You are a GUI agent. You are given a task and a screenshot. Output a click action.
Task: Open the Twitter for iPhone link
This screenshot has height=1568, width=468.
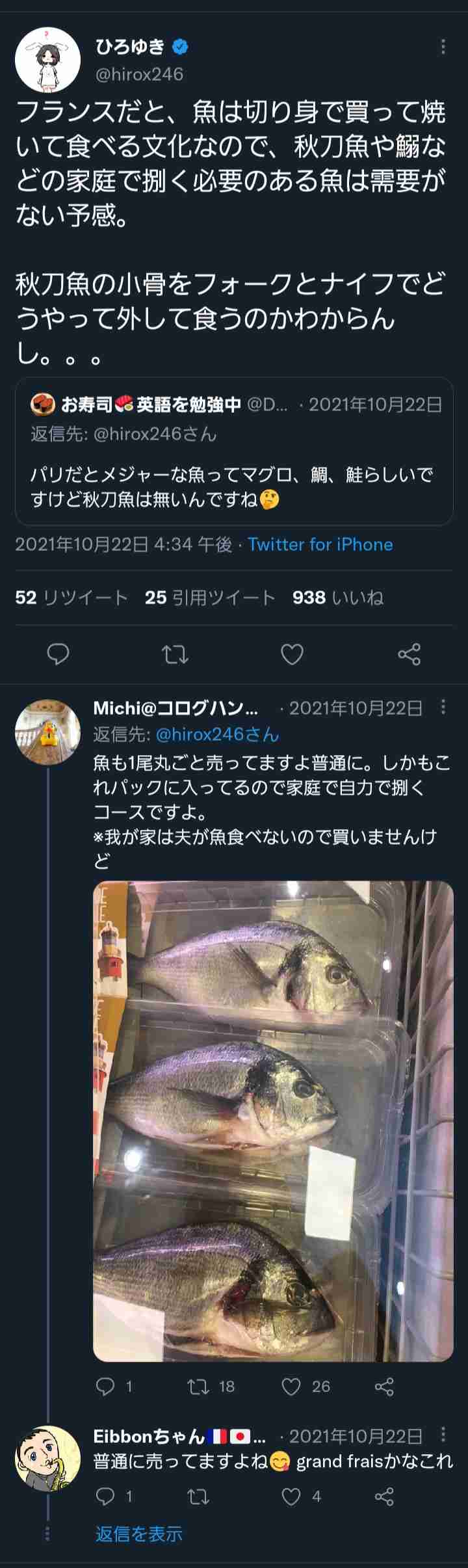320,544
